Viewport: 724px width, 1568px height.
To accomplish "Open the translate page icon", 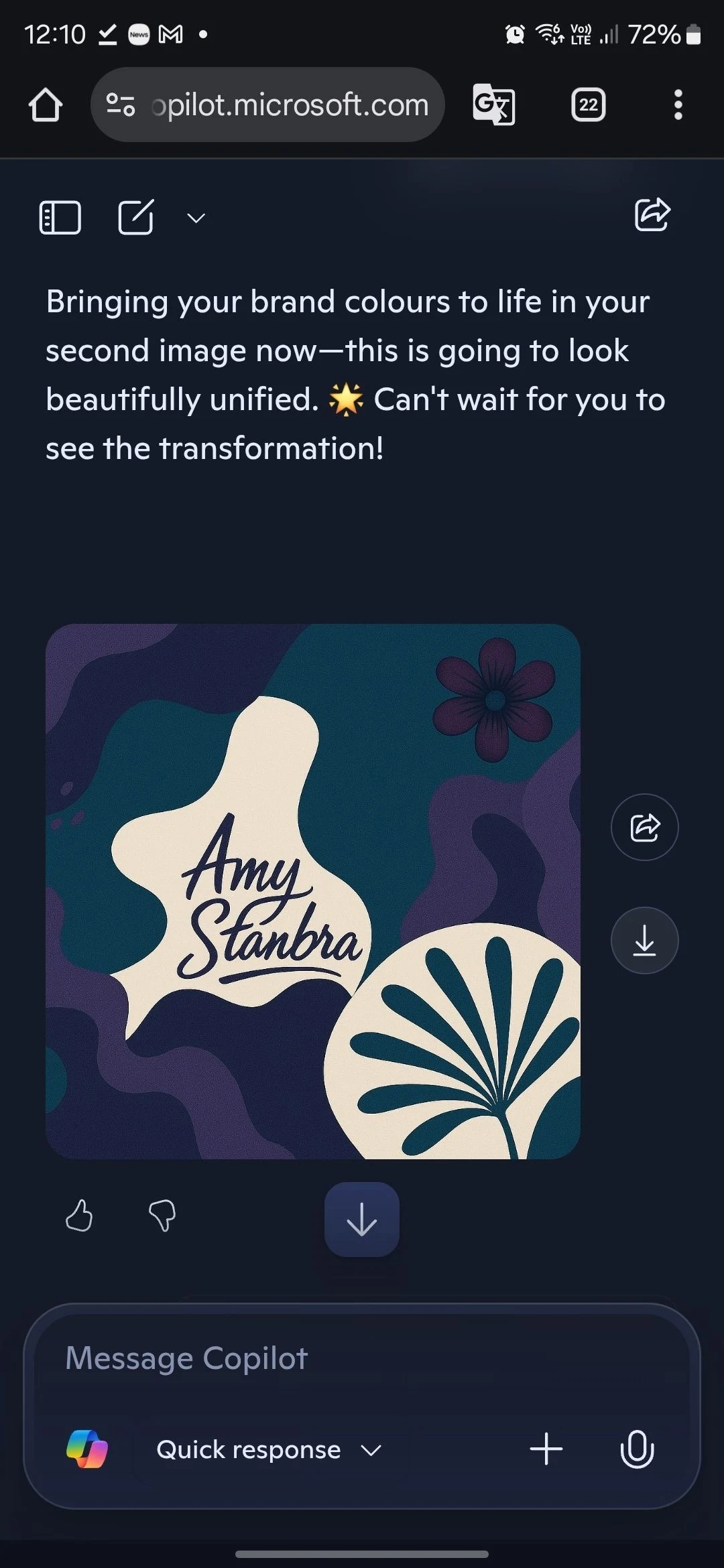I will point(493,105).
